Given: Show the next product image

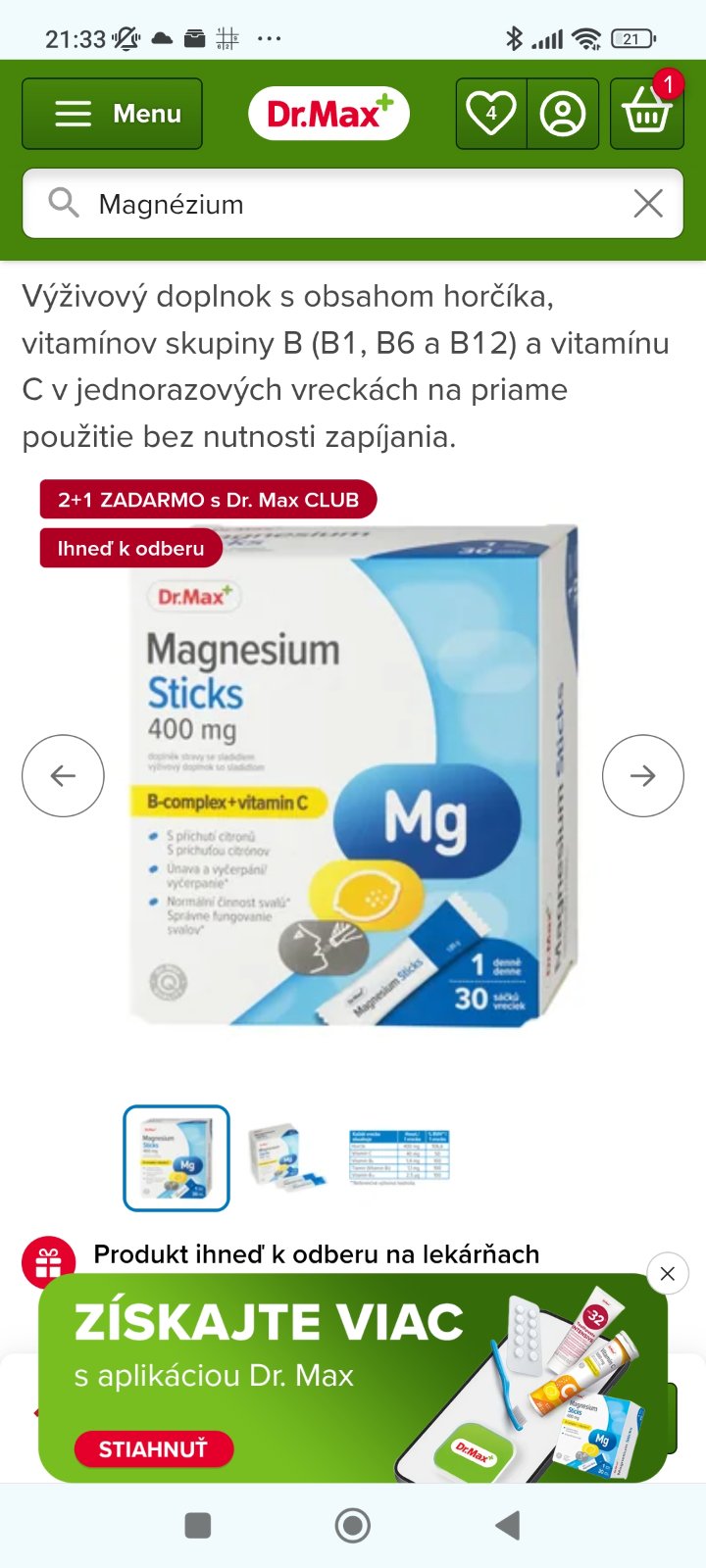Looking at the screenshot, I should pyautogui.click(x=642, y=775).
